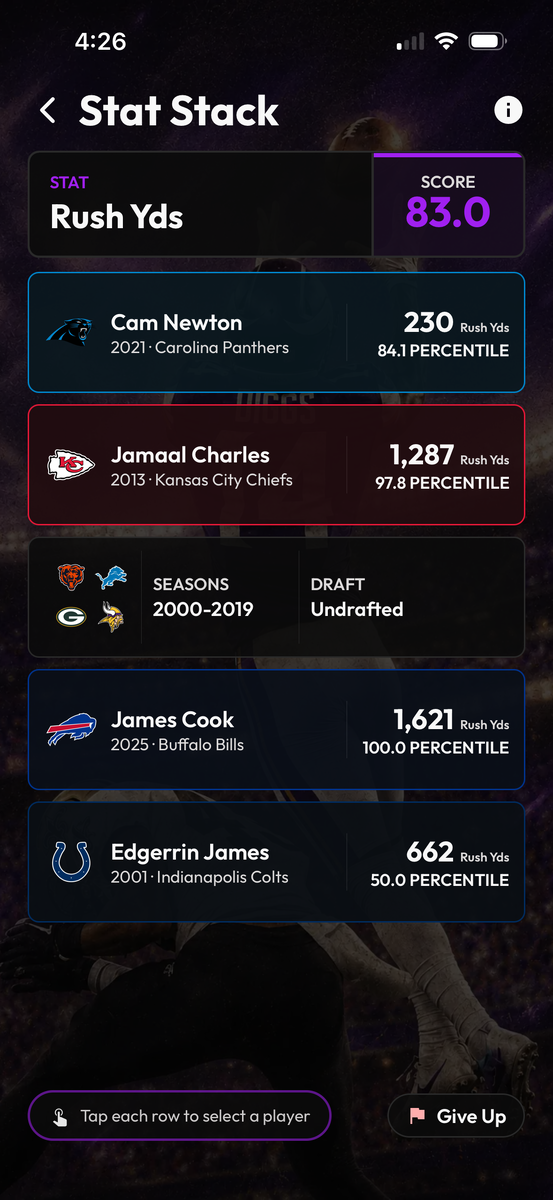
Task: Go back using the arrow icon
Action: [x=48, y=110]
